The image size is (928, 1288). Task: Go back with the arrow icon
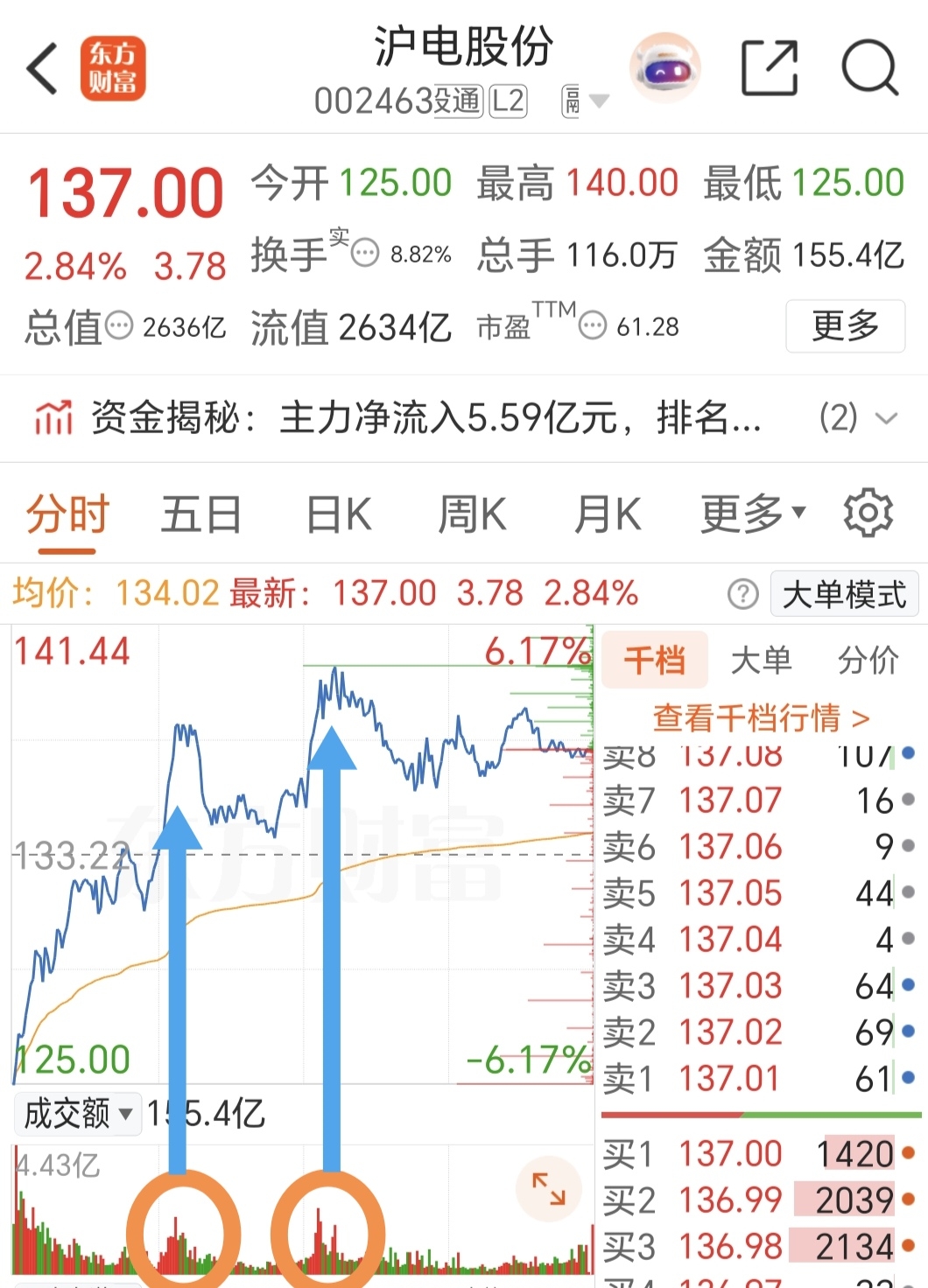point(42,68)
